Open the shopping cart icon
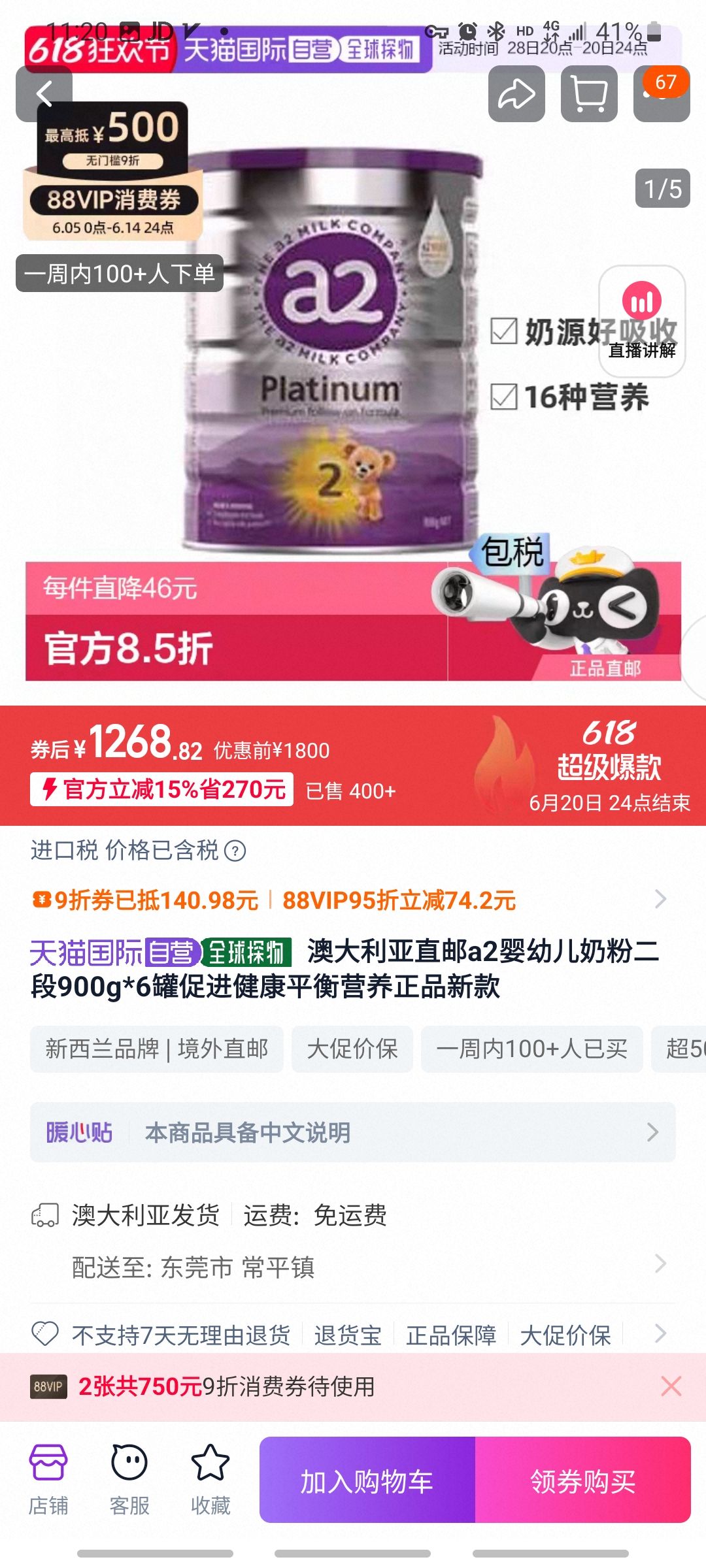Image resolution: width=706 pixels, height=1568 pixels. 589,94
